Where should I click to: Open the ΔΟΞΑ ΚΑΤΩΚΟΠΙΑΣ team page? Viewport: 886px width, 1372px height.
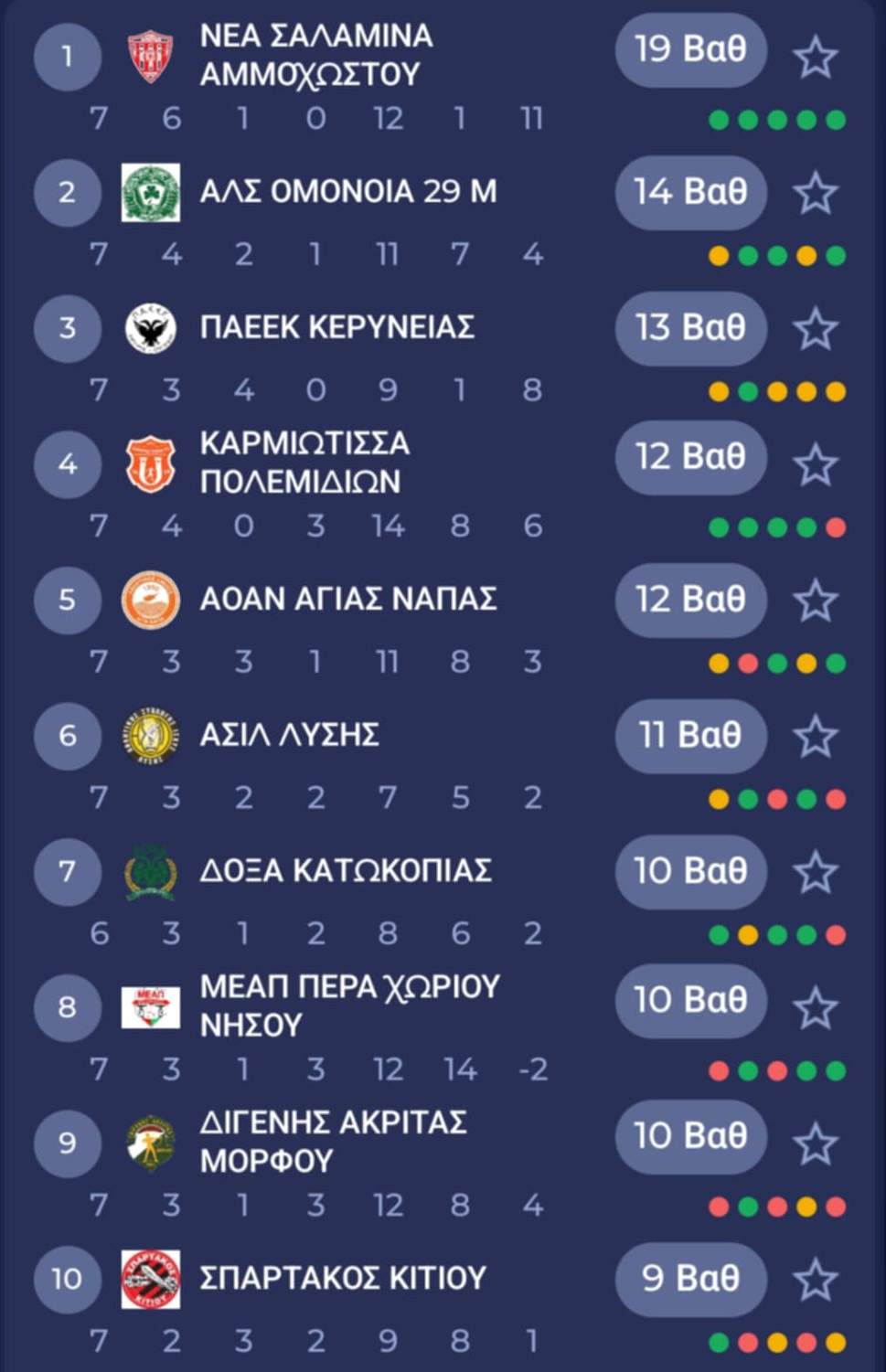pyautogui.click(x=346, y=871)
